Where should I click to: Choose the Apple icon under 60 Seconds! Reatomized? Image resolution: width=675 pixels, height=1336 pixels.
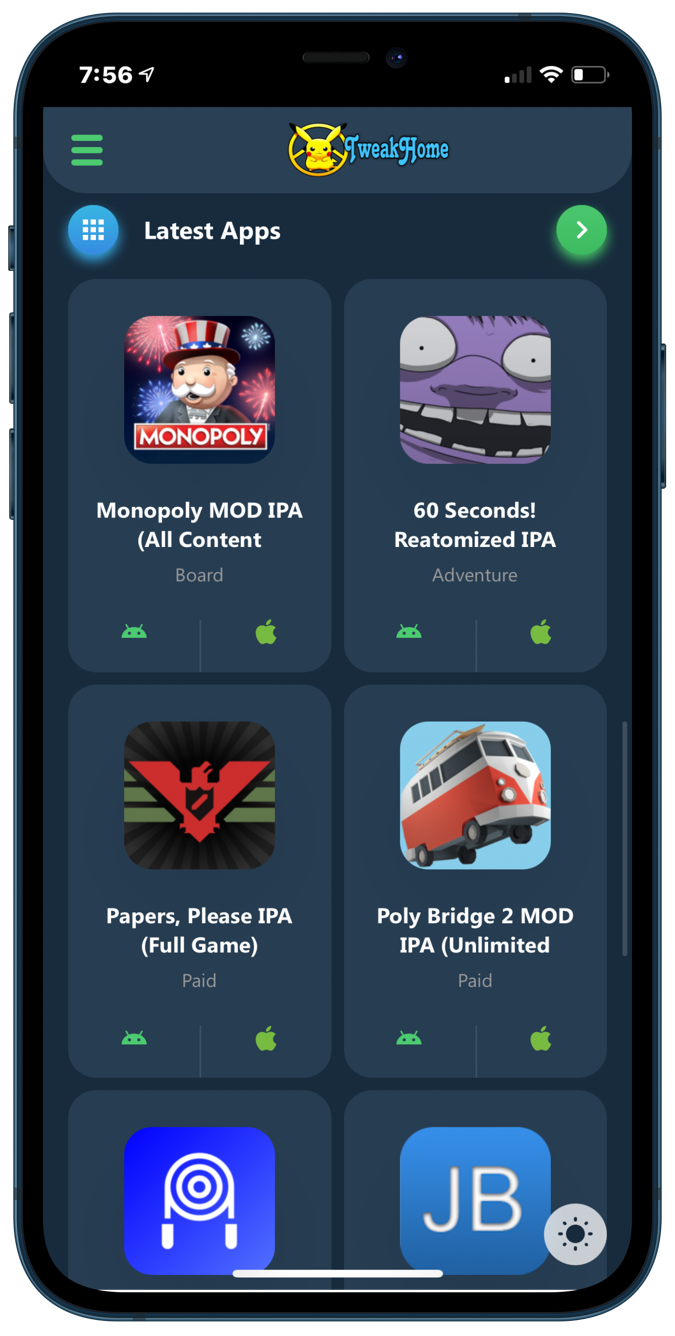click(x=541, y=632)
